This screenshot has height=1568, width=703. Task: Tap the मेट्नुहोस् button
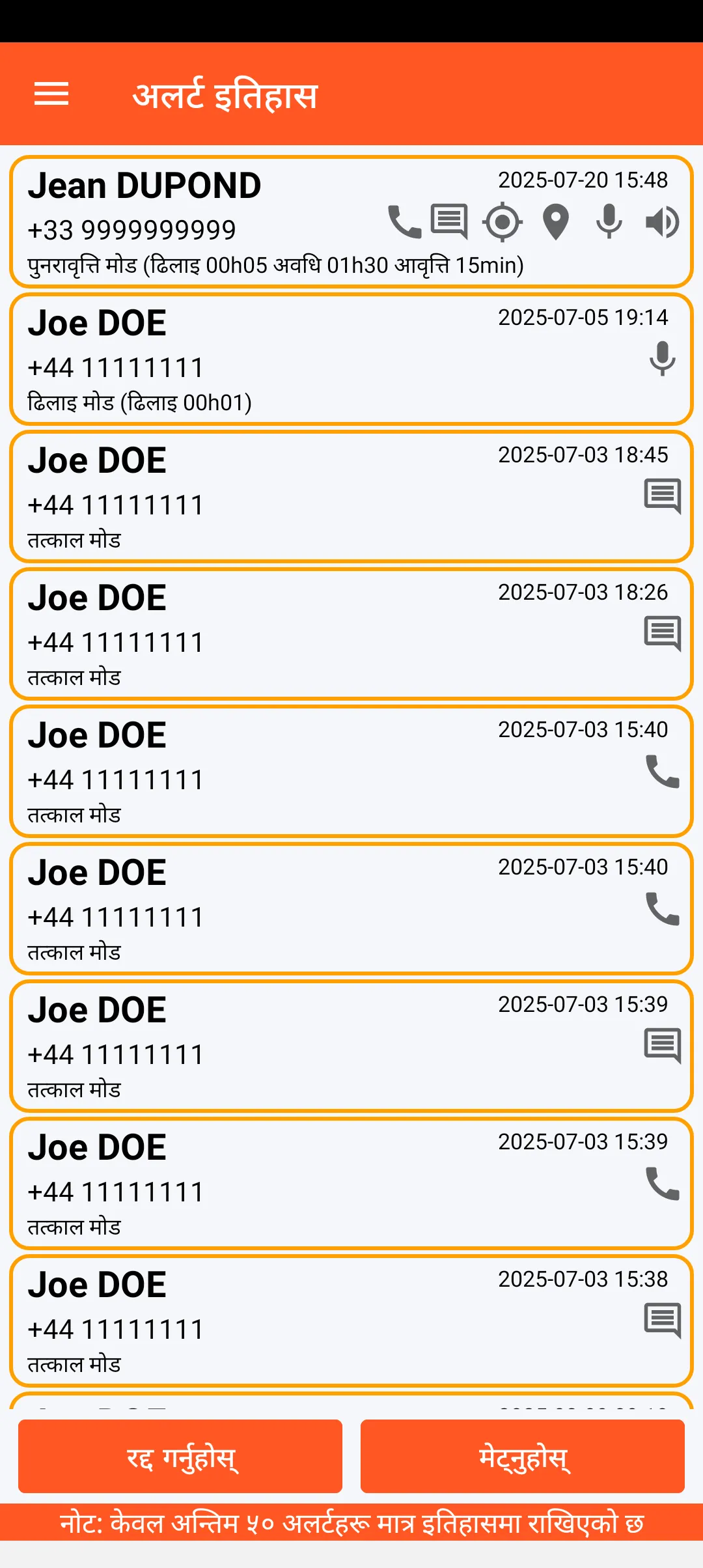(x=523, y=1456)
